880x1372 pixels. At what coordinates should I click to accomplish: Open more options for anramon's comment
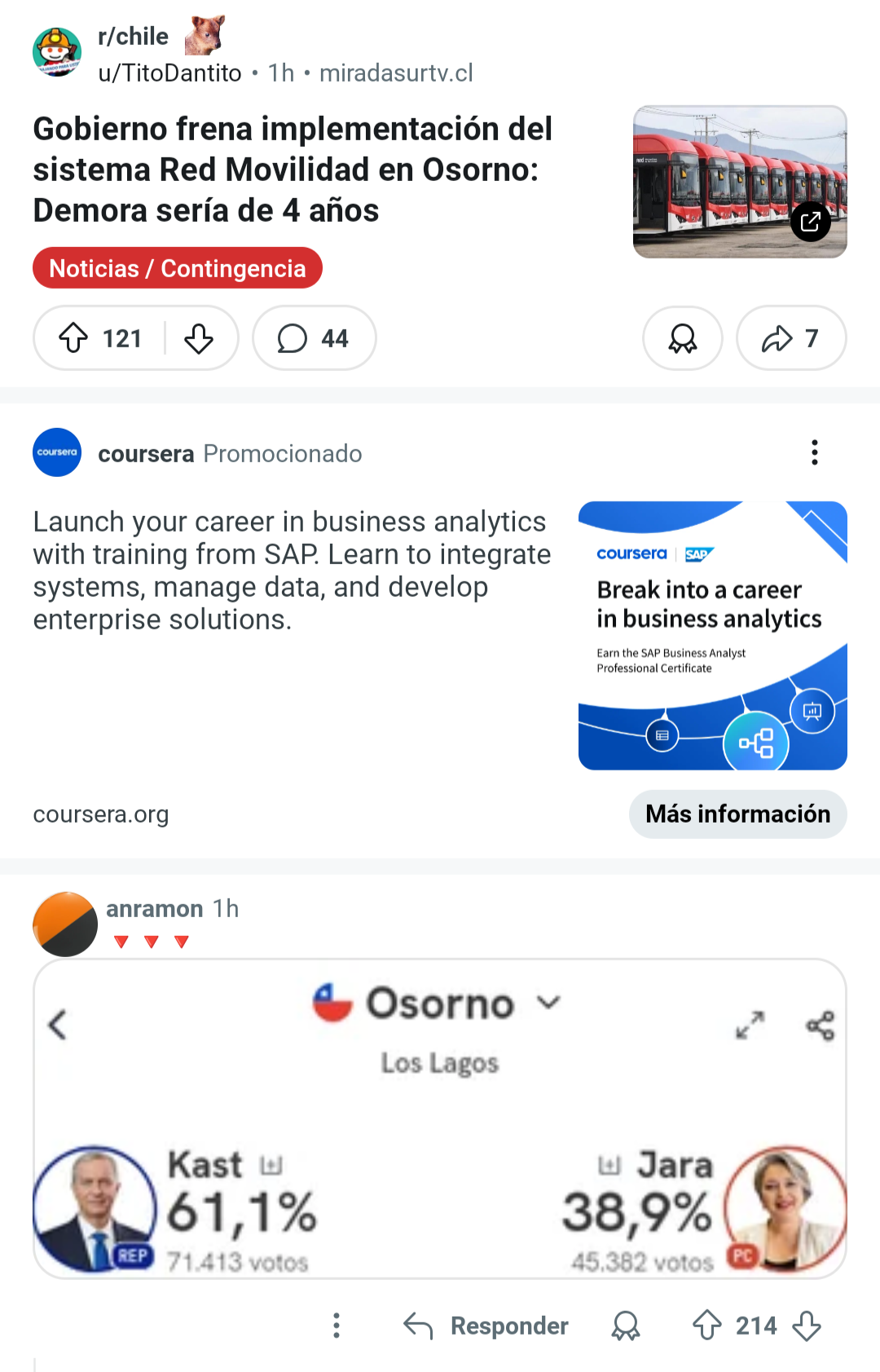[x=337, y=1326]
